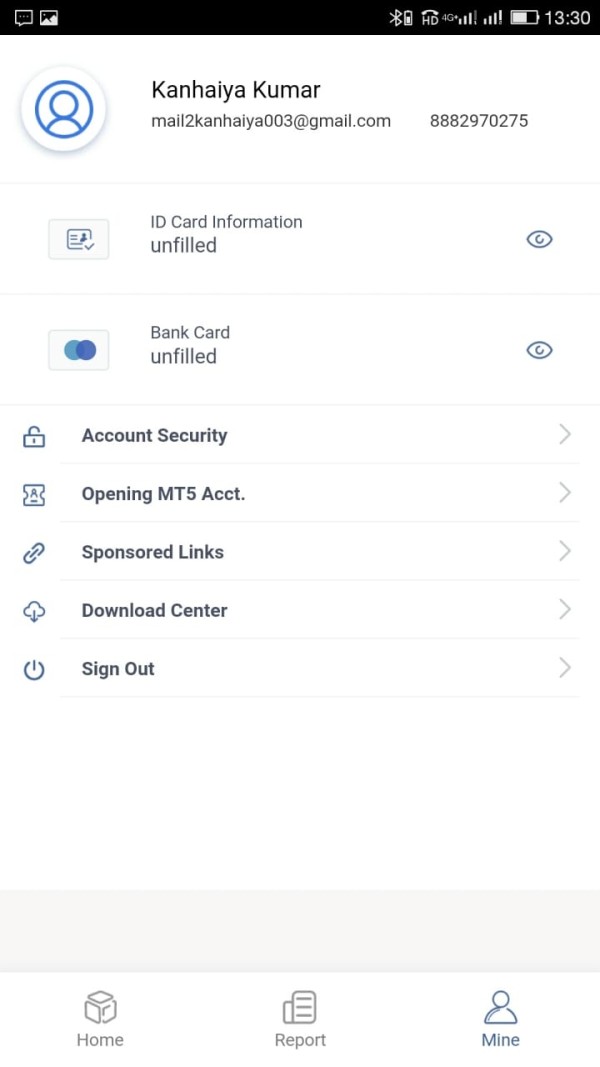Select Sign Out

coord(300,668)
